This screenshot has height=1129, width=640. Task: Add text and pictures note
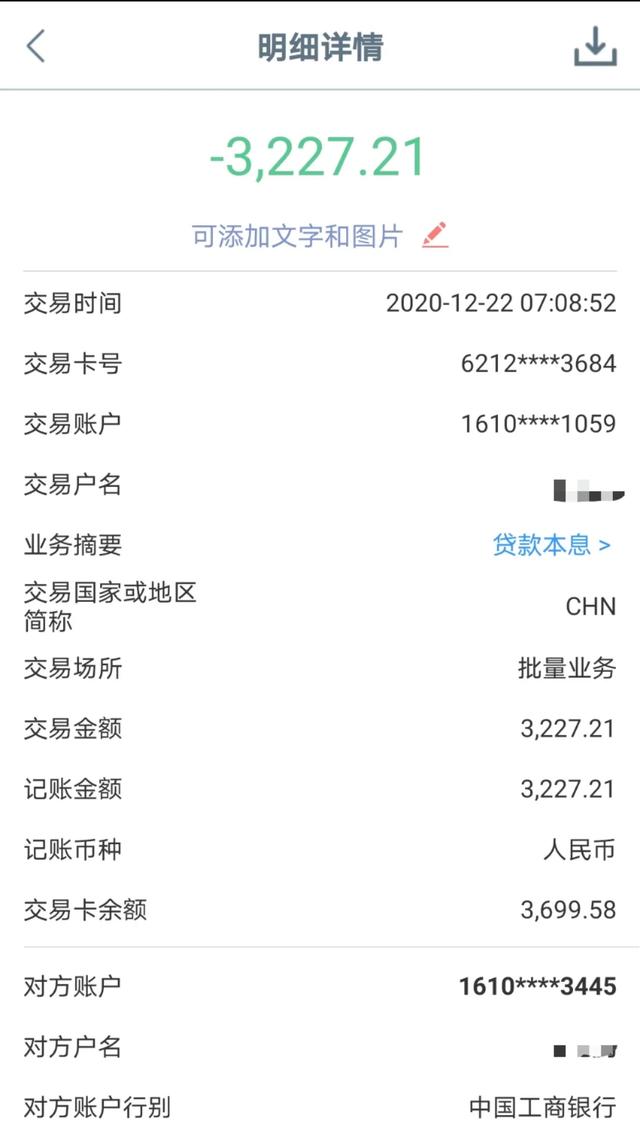(319, 236)
